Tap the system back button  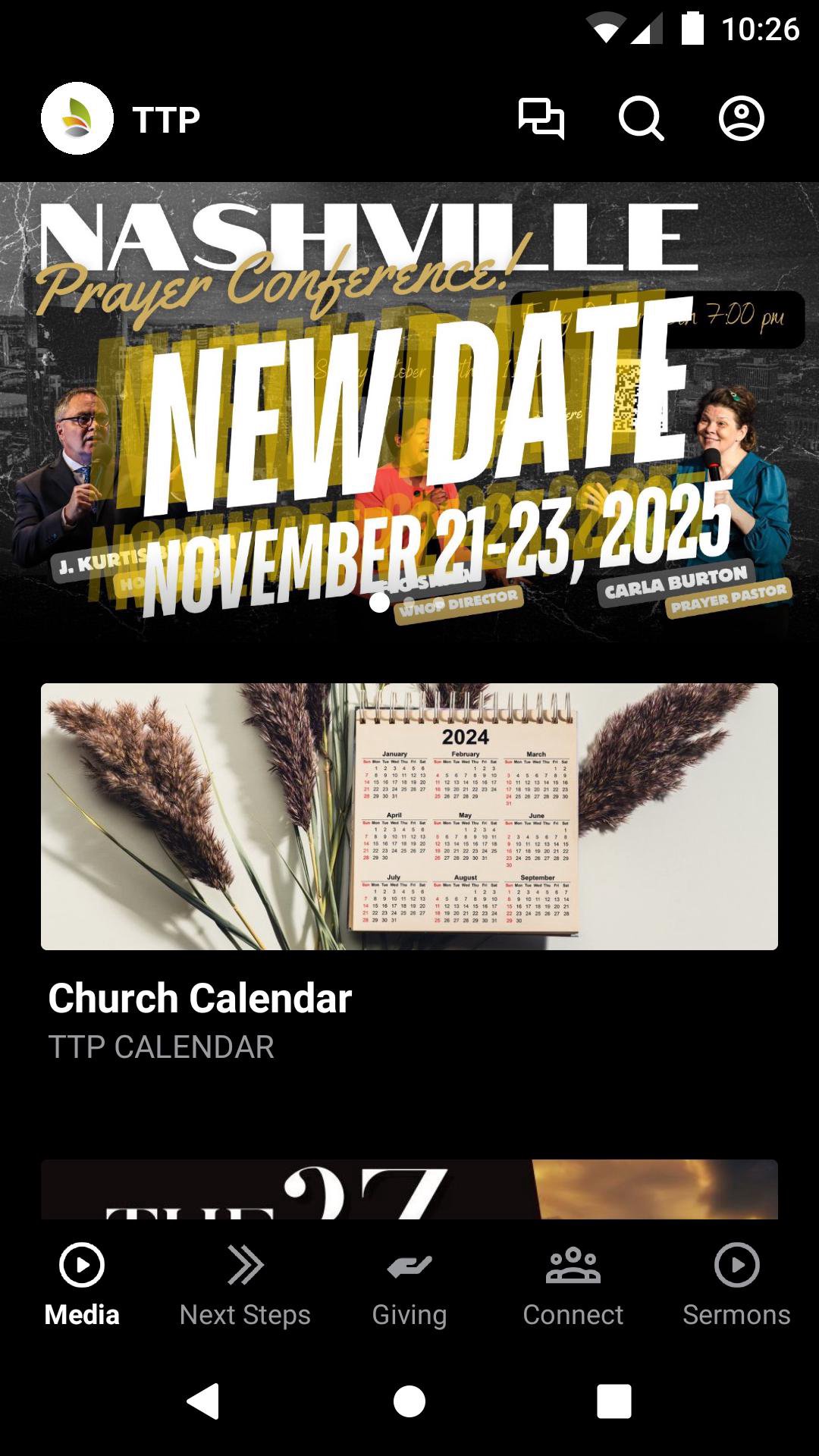203,1401
